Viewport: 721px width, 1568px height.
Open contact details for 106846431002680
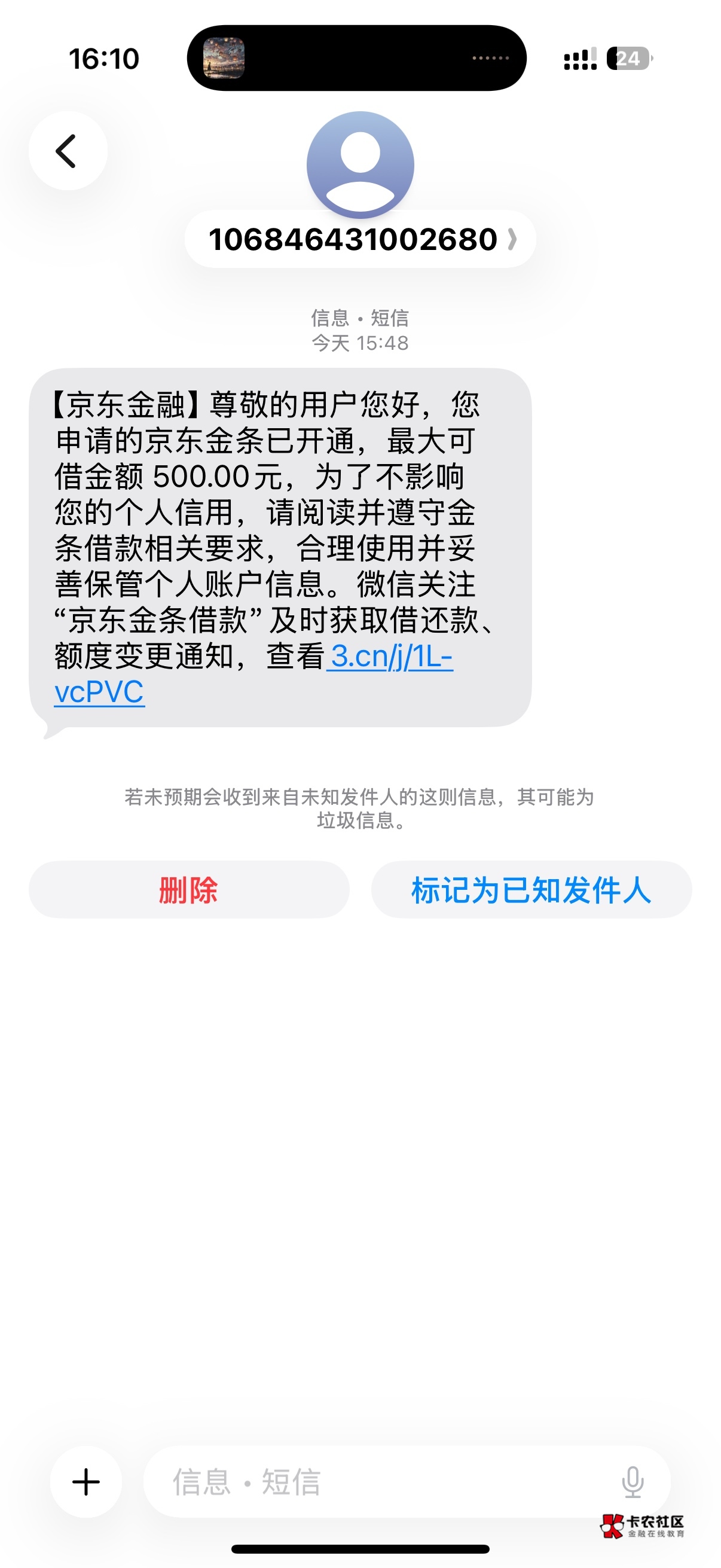[x=360, y=239]
